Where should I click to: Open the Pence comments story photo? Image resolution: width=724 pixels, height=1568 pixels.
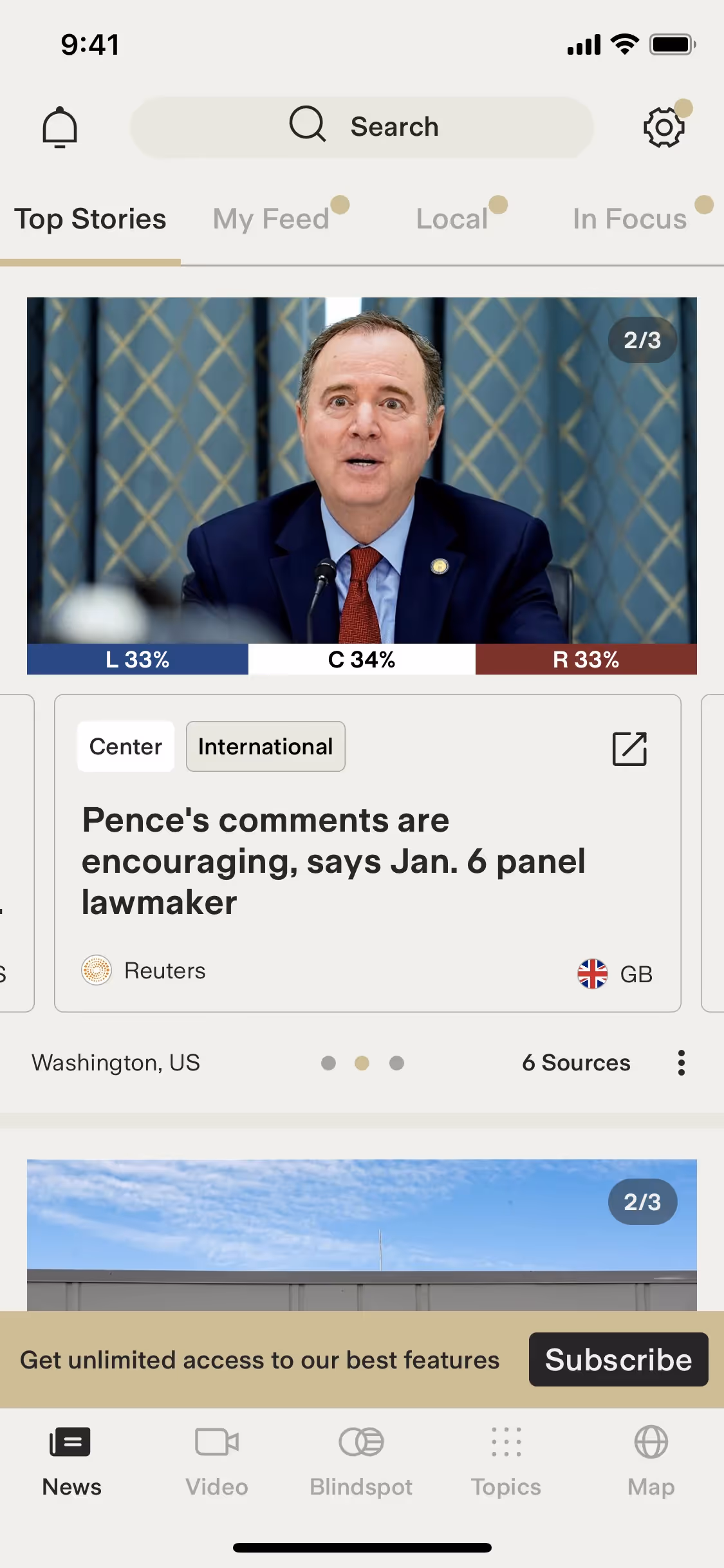click(x=362, y=470)
